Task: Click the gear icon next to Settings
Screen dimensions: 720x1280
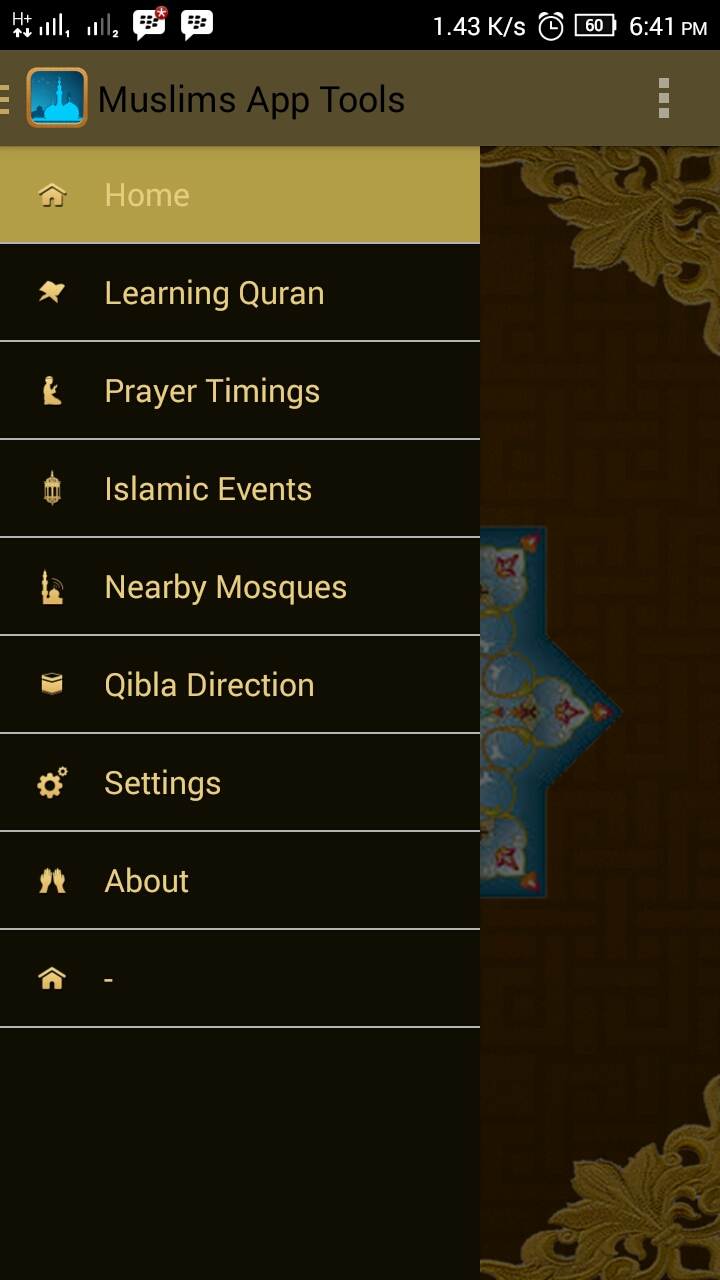Action: pyautogui.click(x=50, y=782)
